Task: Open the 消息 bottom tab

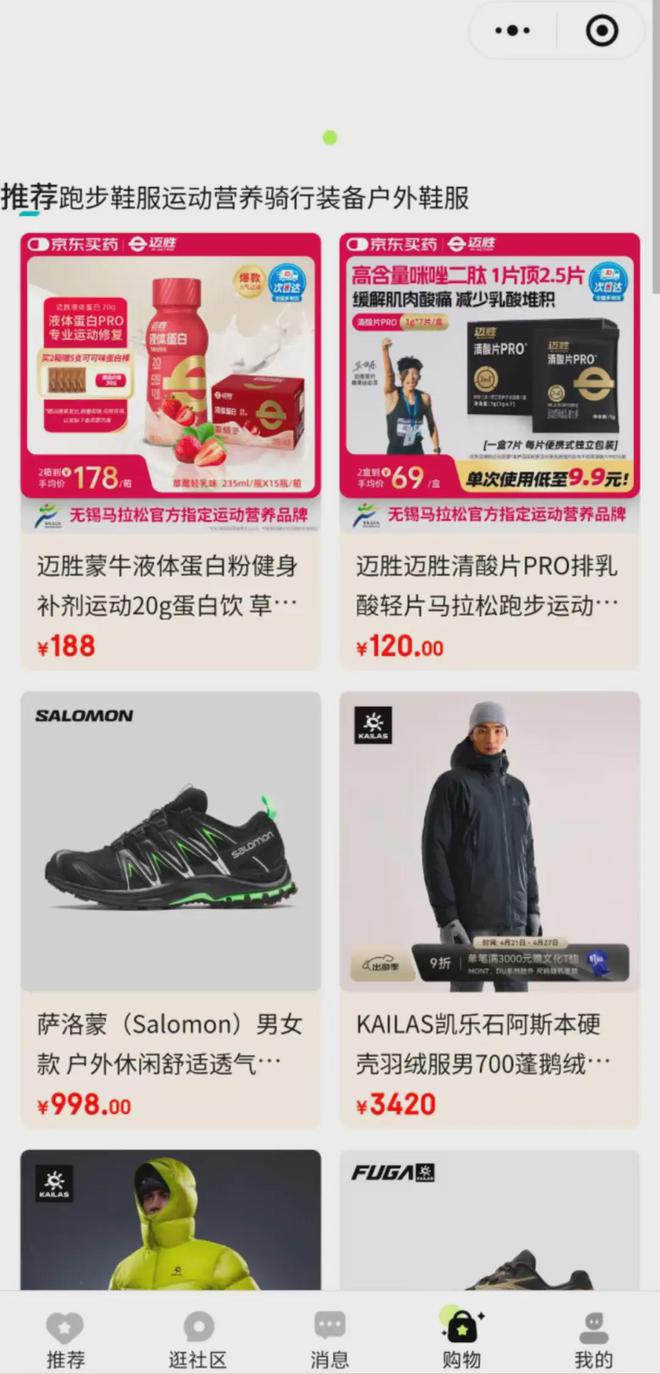Action: (x=329, y=1340)
